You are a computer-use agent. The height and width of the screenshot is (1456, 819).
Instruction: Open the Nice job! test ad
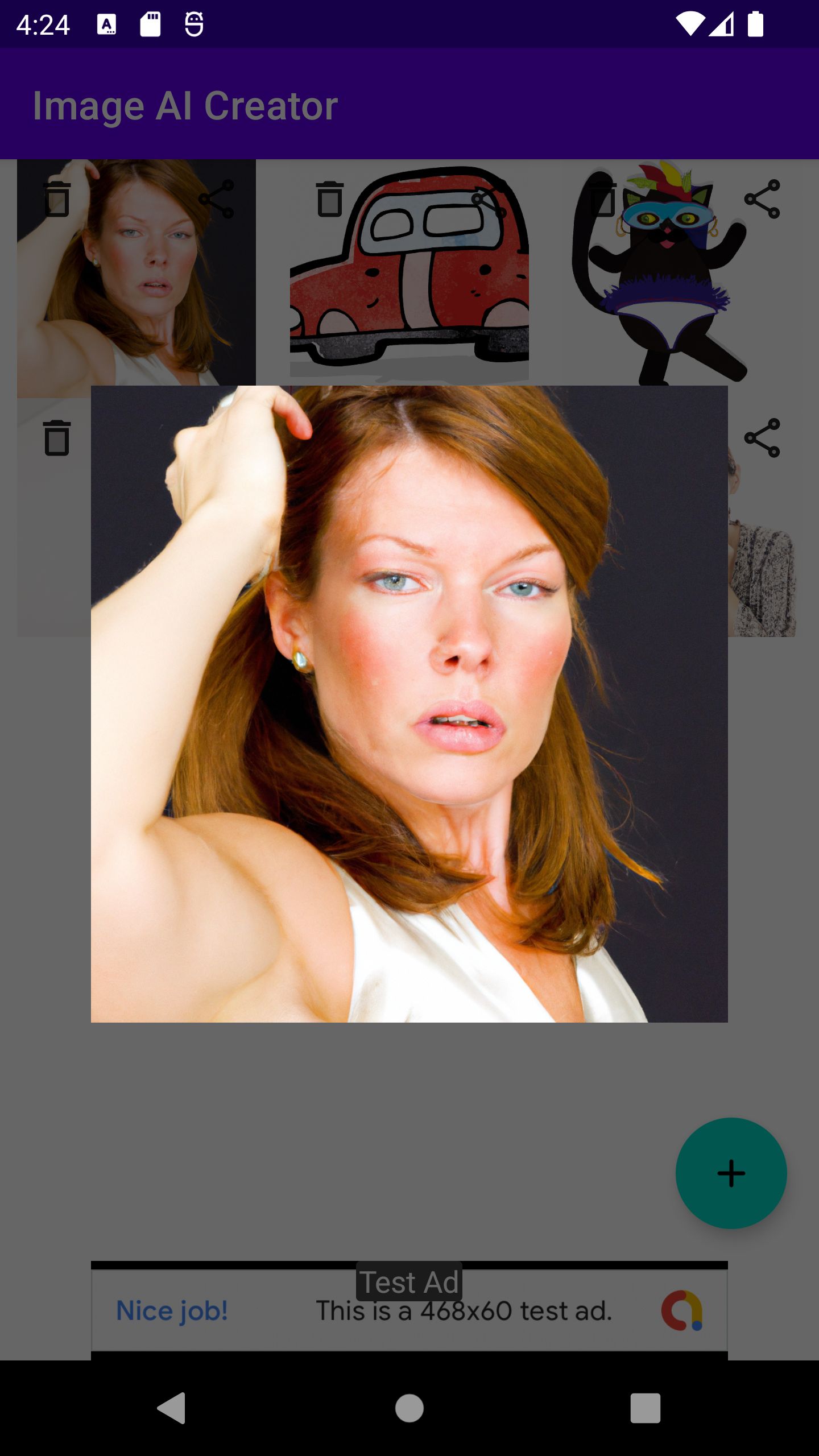pyautogui.click(x=409, y=1311)
